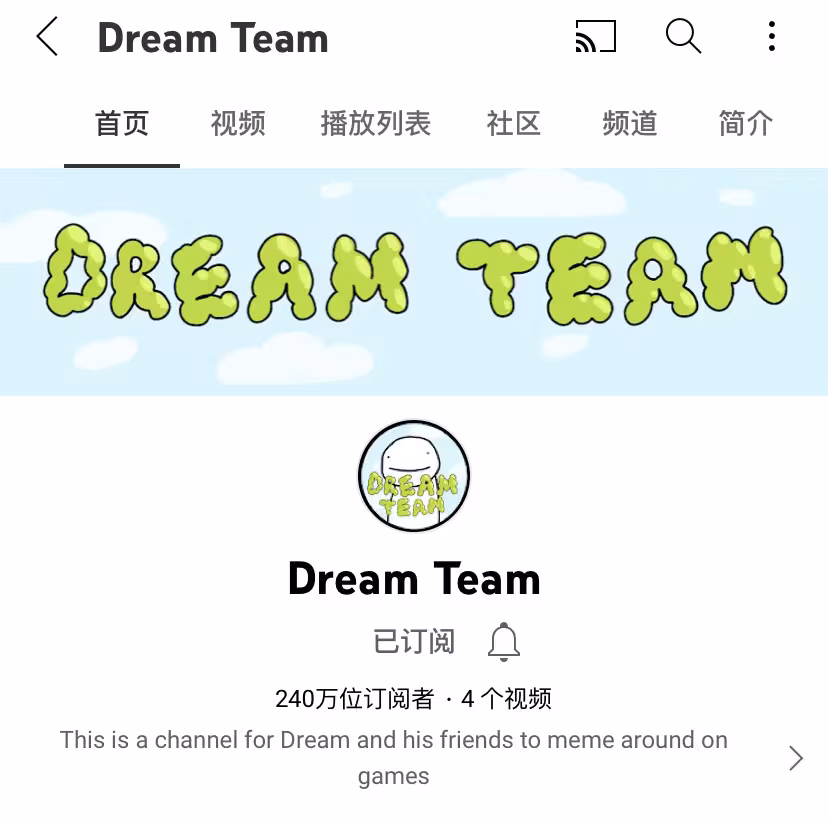The width and height of the screenshot is (828, 822).
Task: Search with the magnifier icon
Action: [x=683, y=37]
